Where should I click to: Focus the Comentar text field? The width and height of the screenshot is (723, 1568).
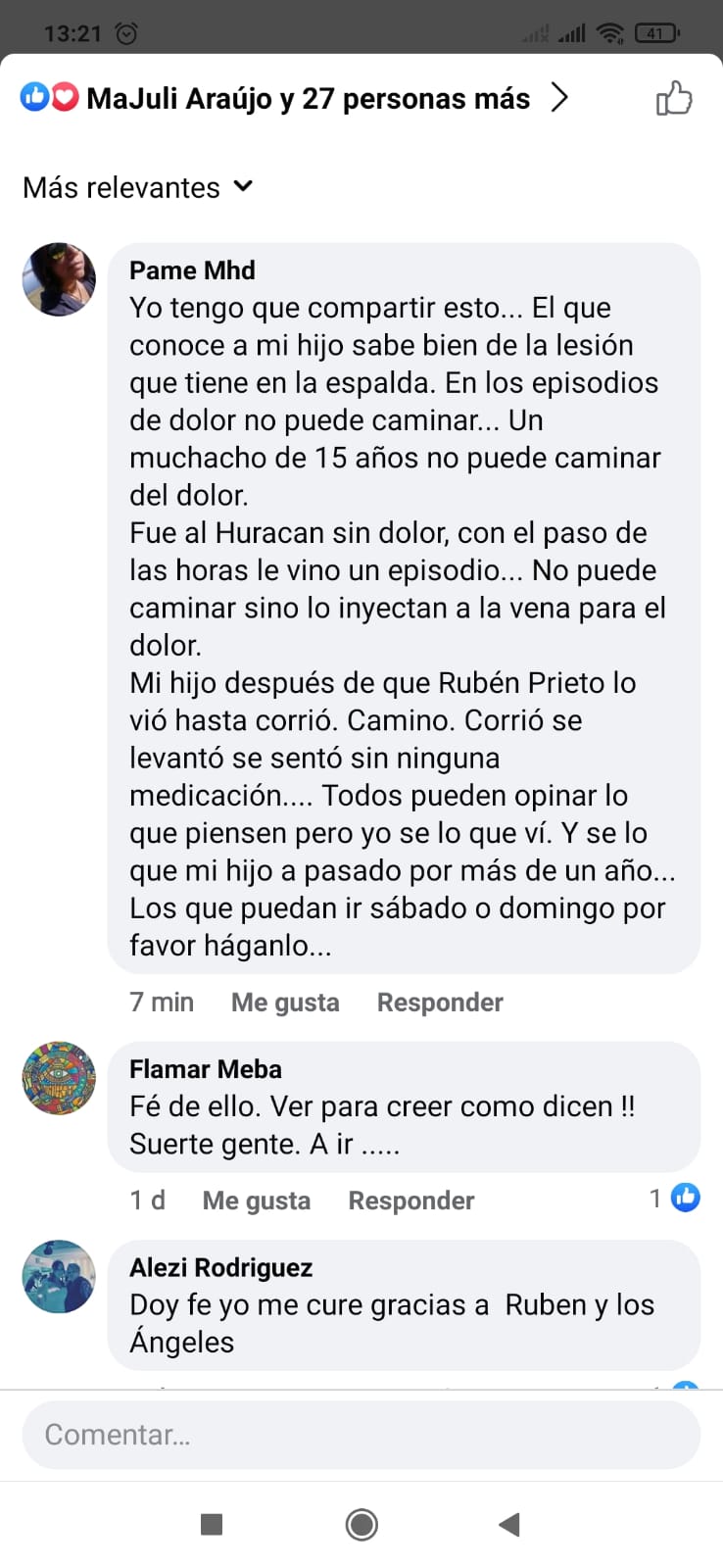pyautogui.click(x=361, y=1435)
